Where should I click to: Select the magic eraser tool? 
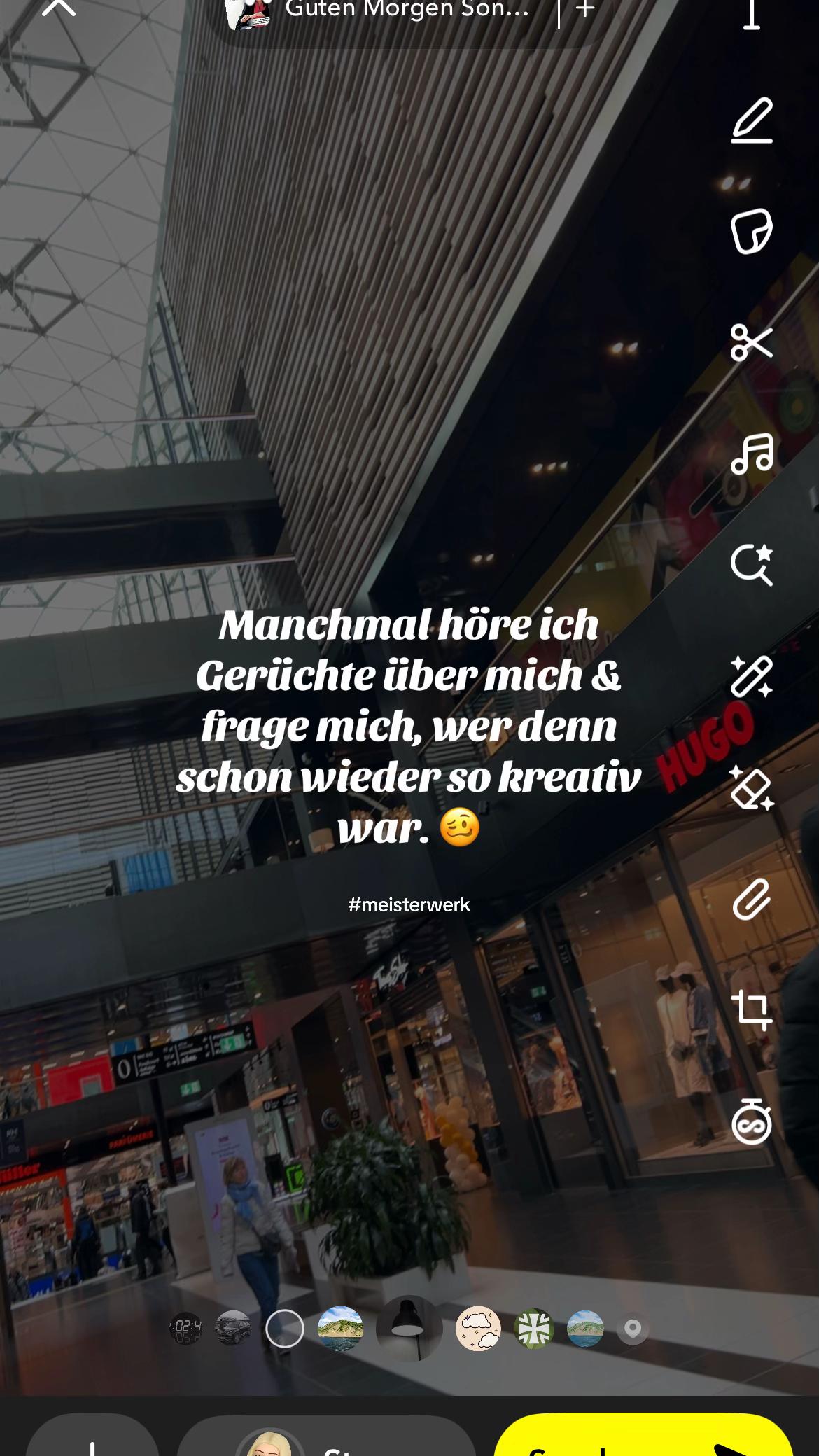(x=752, y=787)
